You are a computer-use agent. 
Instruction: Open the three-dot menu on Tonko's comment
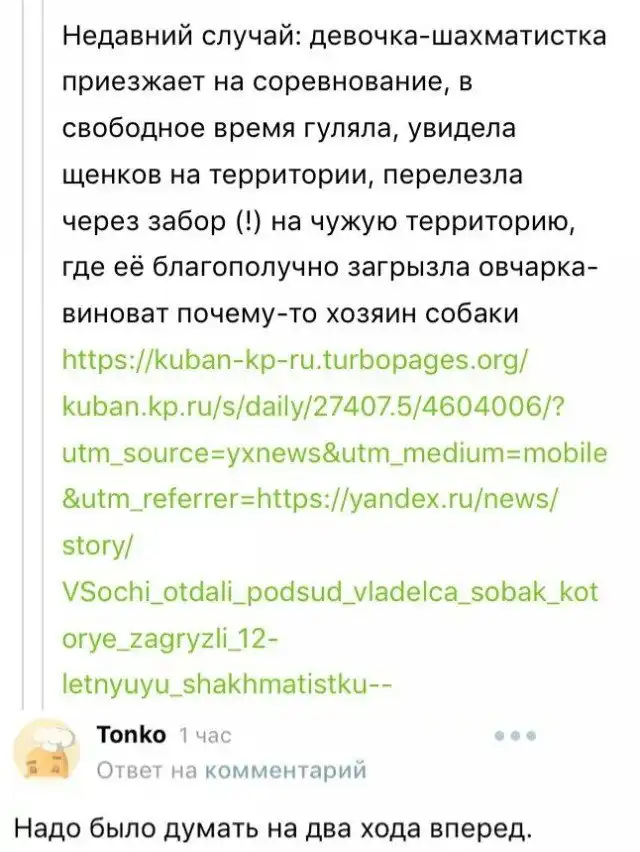[516, 737]
